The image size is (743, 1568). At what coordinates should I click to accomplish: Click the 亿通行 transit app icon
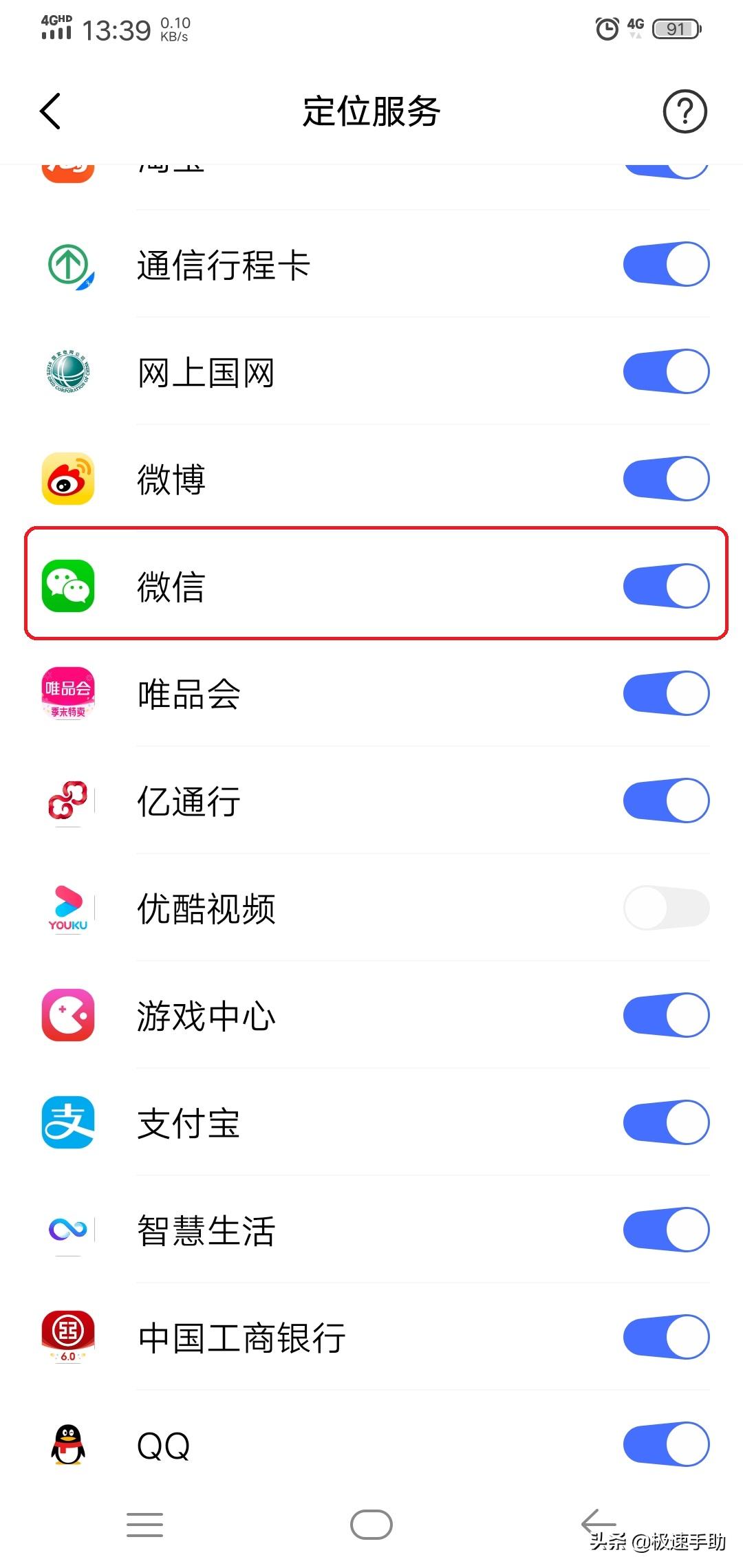(x=67, y=801)
